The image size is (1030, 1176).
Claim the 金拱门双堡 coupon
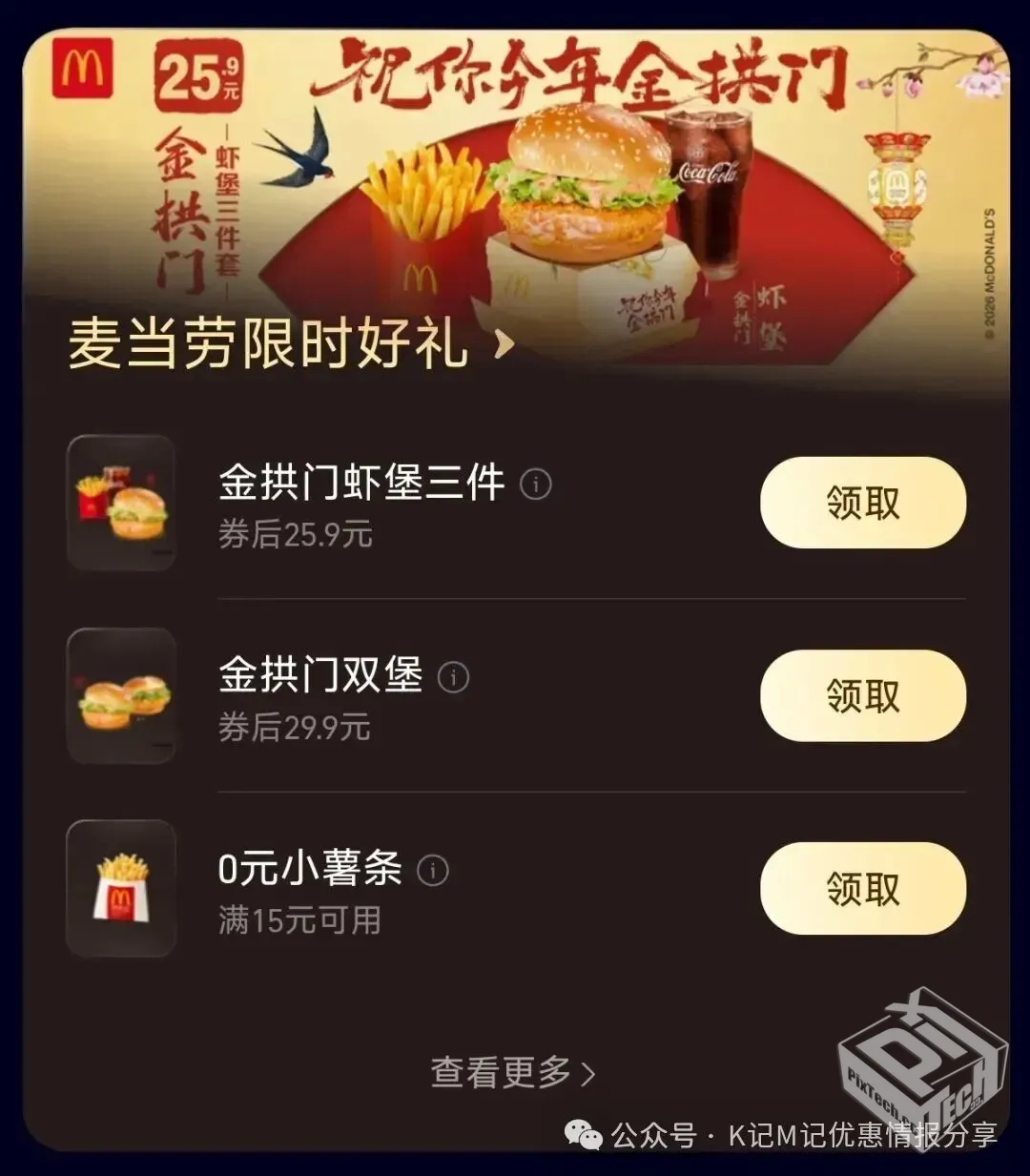pyautogui.click(x=862, y=695)
